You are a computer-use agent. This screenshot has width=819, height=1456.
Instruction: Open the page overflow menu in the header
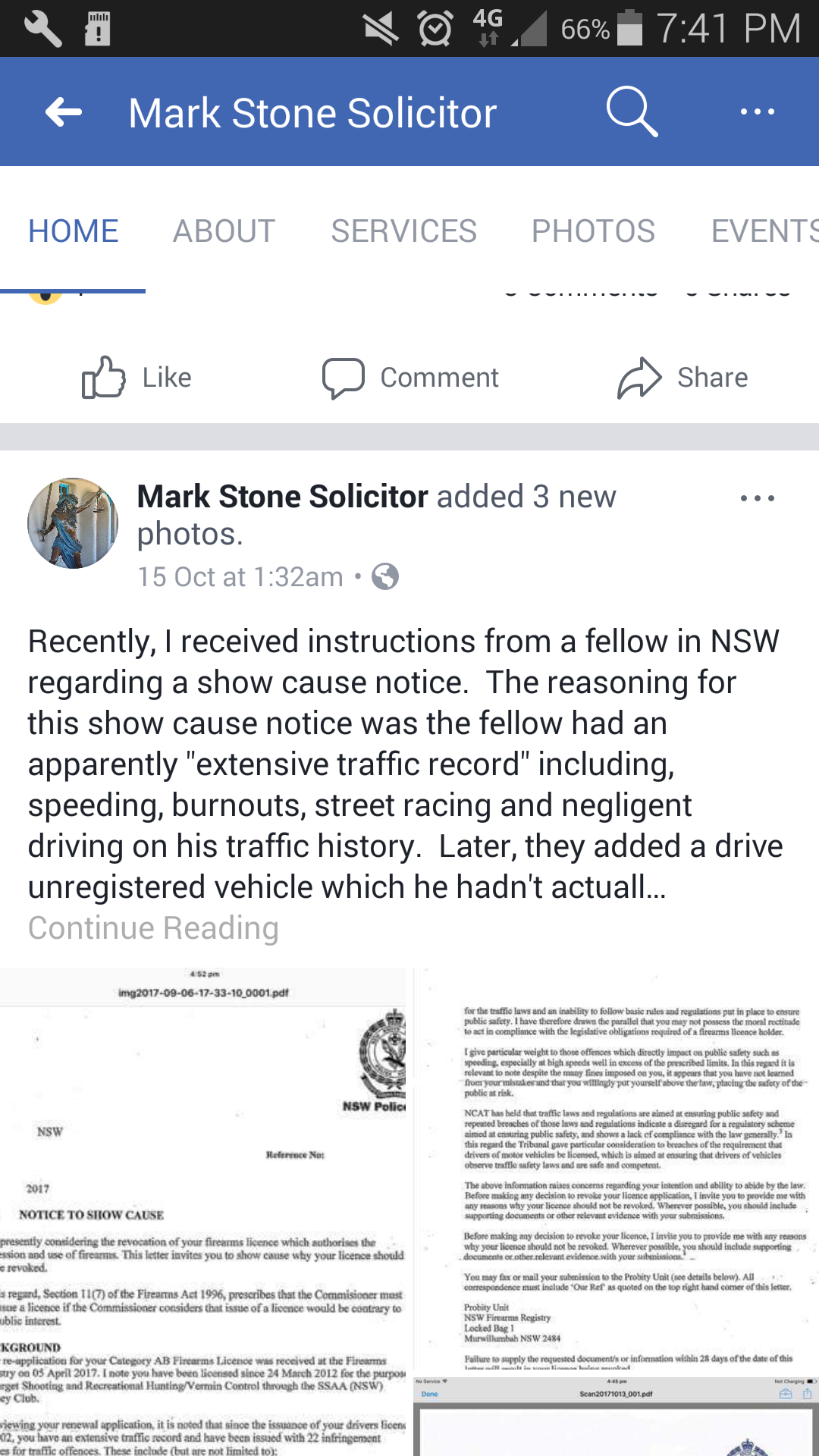[x=758, y=111]
